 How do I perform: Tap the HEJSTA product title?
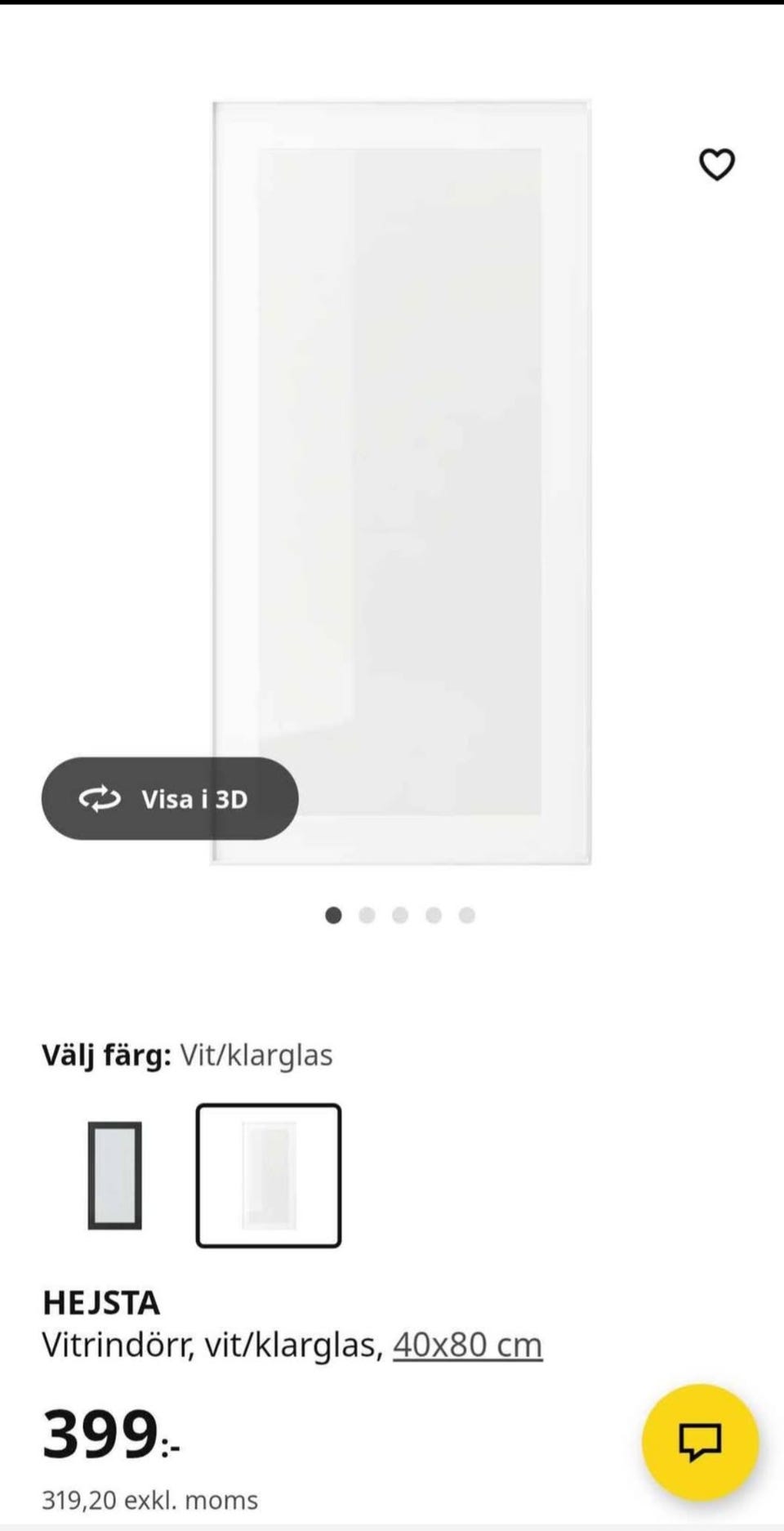pyautogui.click(x=101, y=1301)
